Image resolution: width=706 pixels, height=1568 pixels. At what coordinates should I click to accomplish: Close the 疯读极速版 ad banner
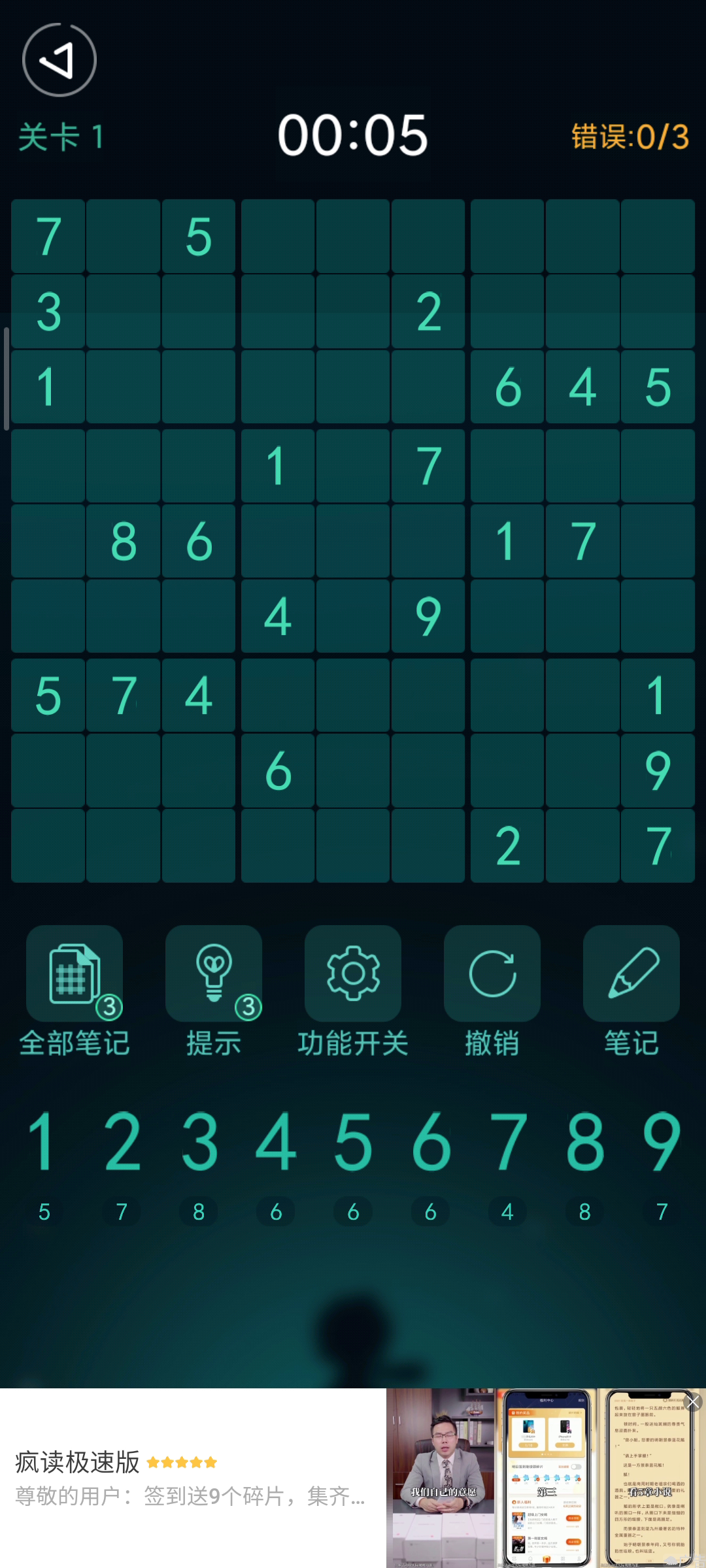tap(694, 1401)
